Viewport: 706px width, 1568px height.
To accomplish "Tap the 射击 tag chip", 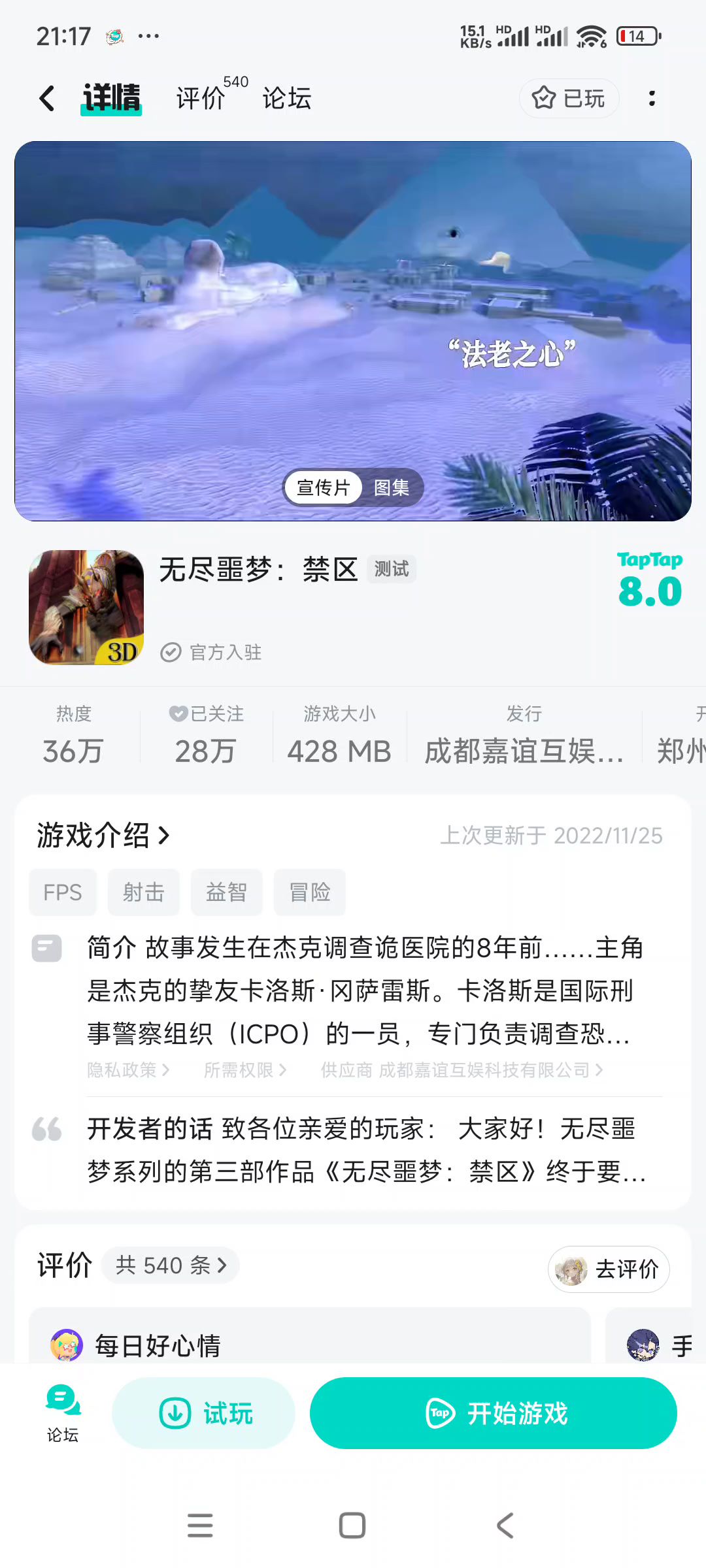I will pyautogui.click(x=143, y=892).
